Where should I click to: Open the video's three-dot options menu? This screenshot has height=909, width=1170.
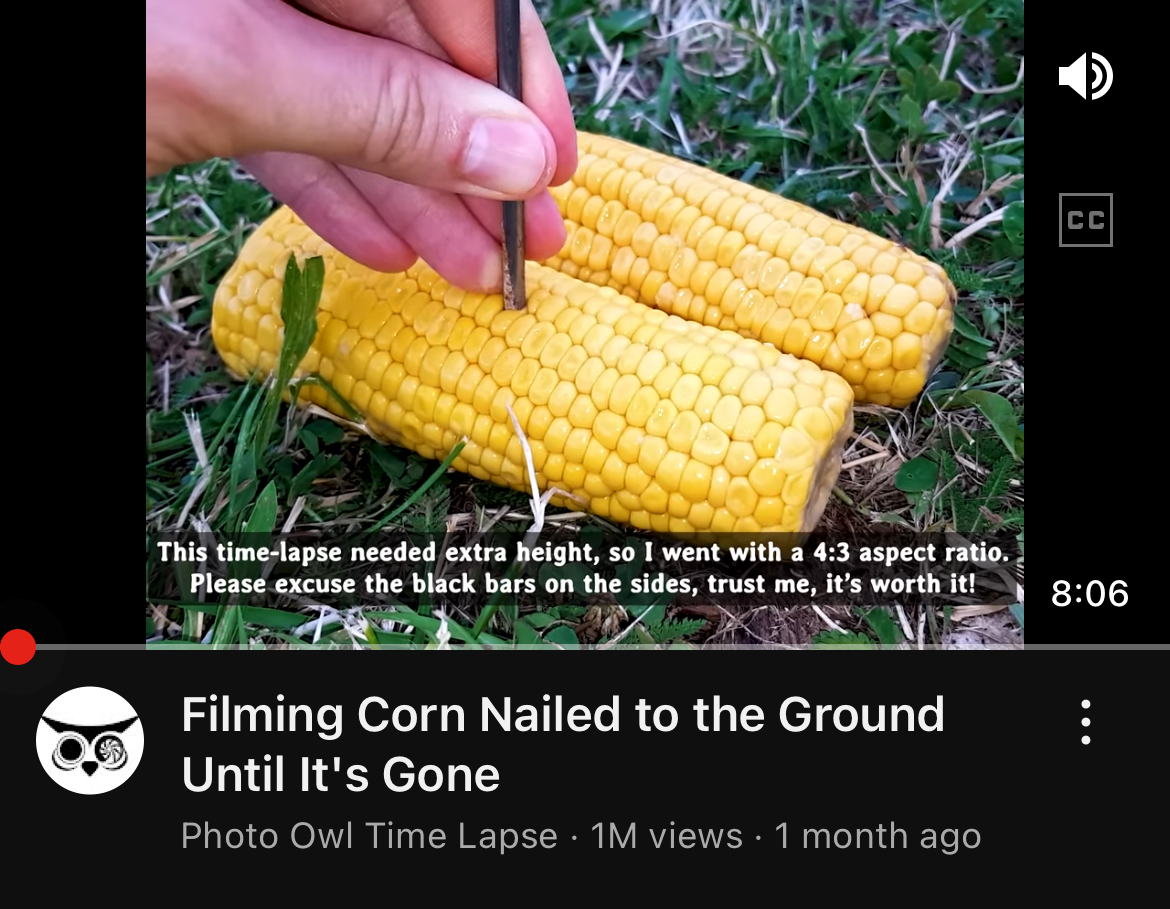point(1085,722)
